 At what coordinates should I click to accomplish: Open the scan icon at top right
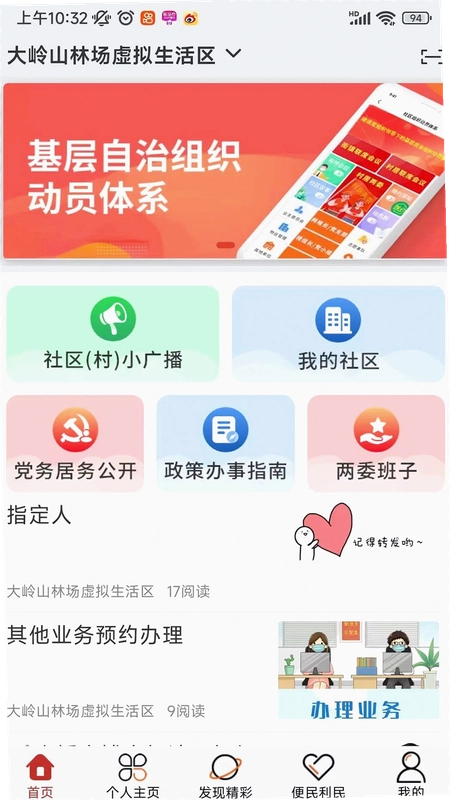pyautogui.click(x=431, y=57)
